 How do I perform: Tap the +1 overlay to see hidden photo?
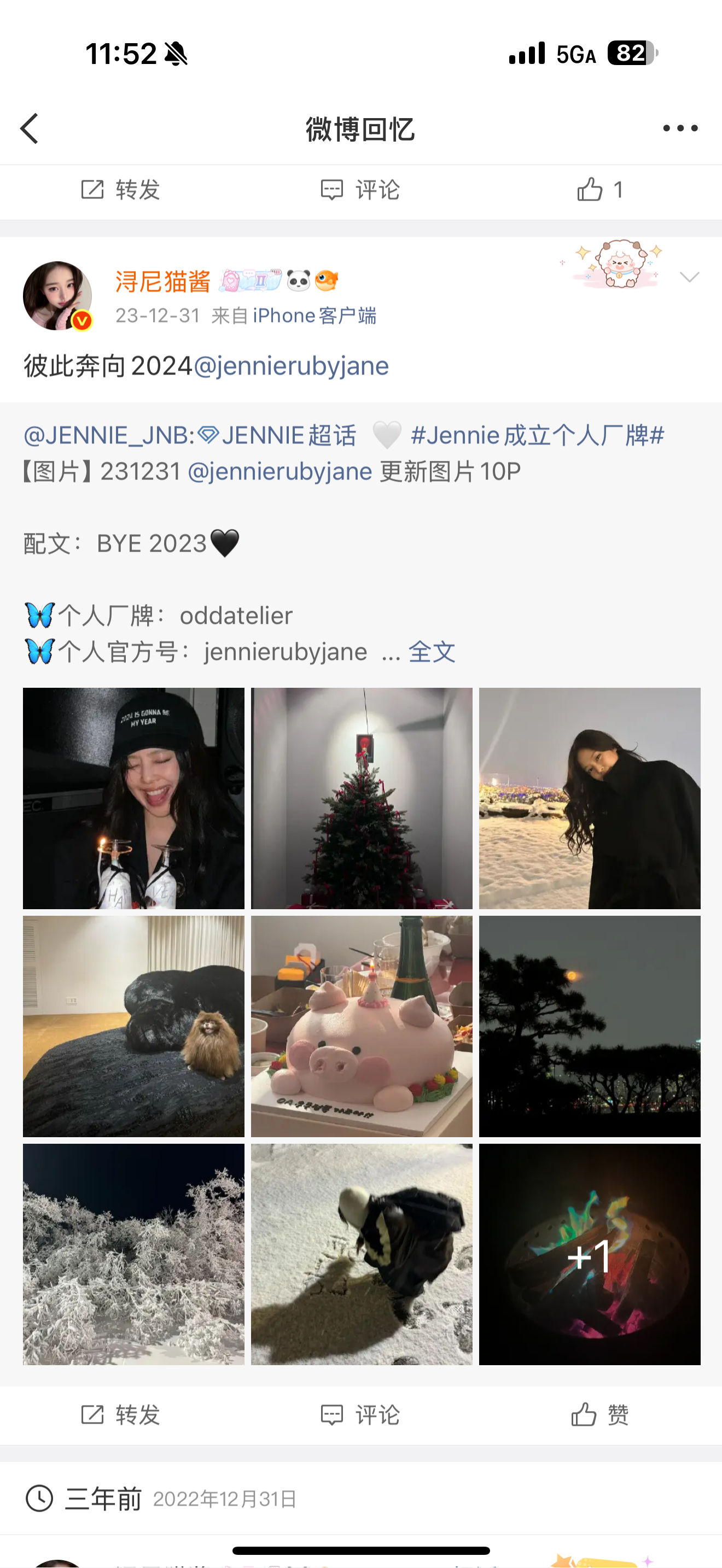pos(589,1256)
